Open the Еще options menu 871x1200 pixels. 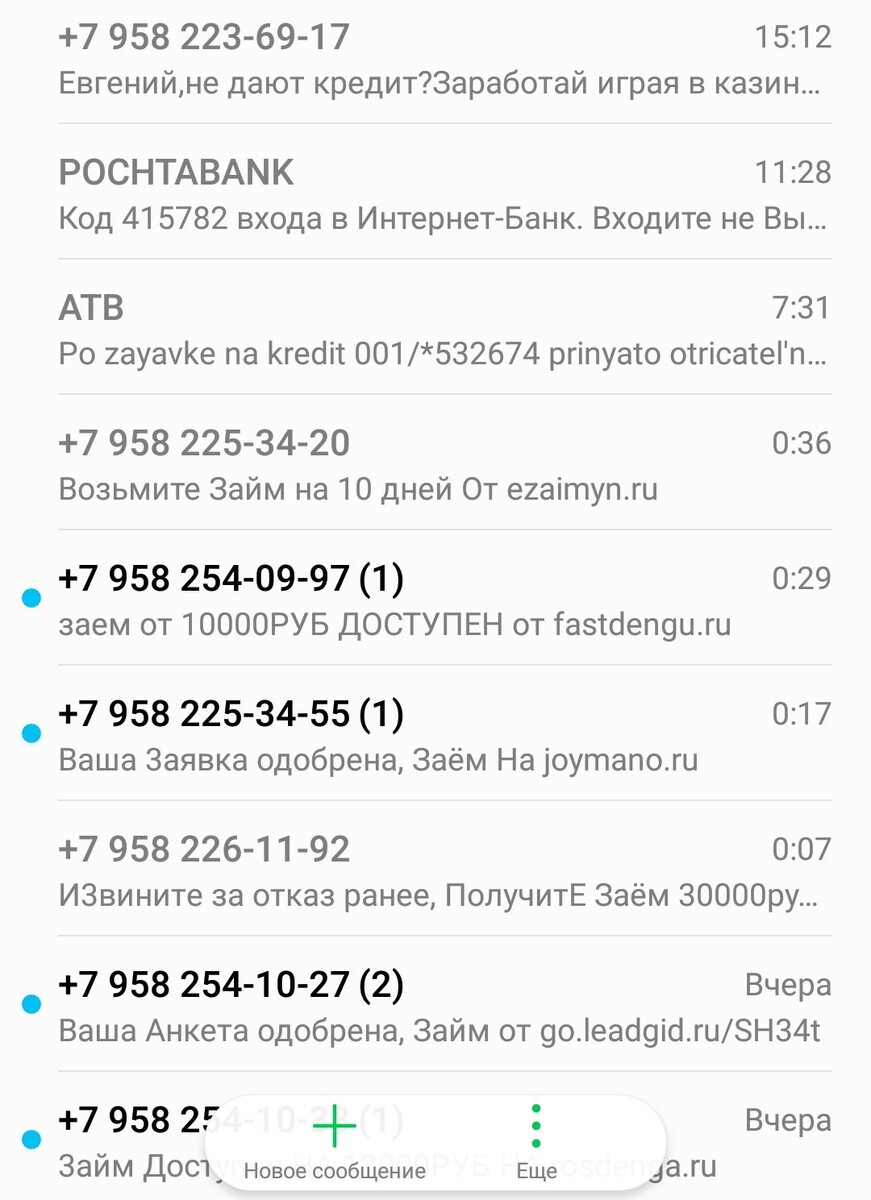tap(537, 1143)
